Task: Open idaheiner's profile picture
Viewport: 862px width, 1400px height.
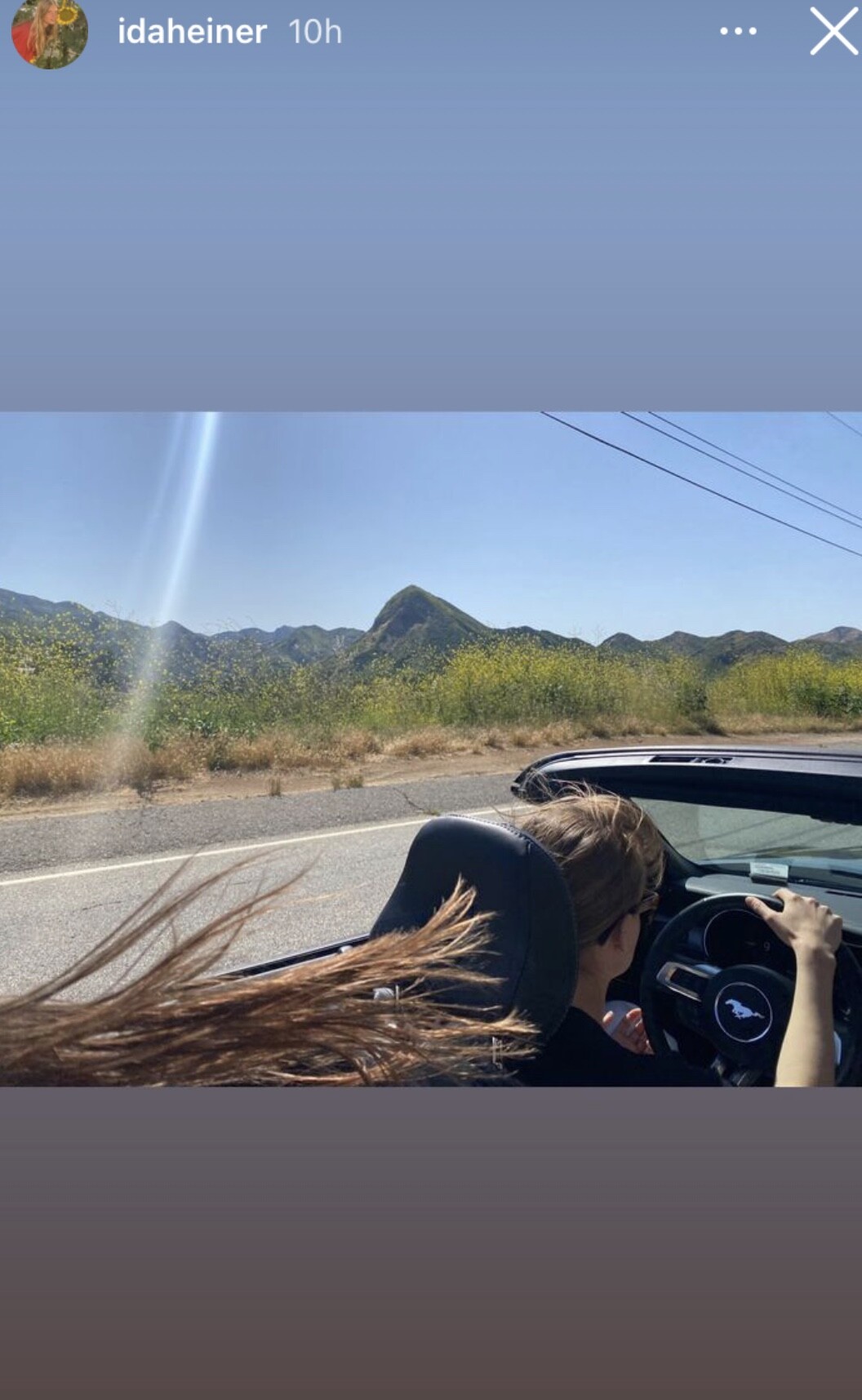Action: coord(49,33)
